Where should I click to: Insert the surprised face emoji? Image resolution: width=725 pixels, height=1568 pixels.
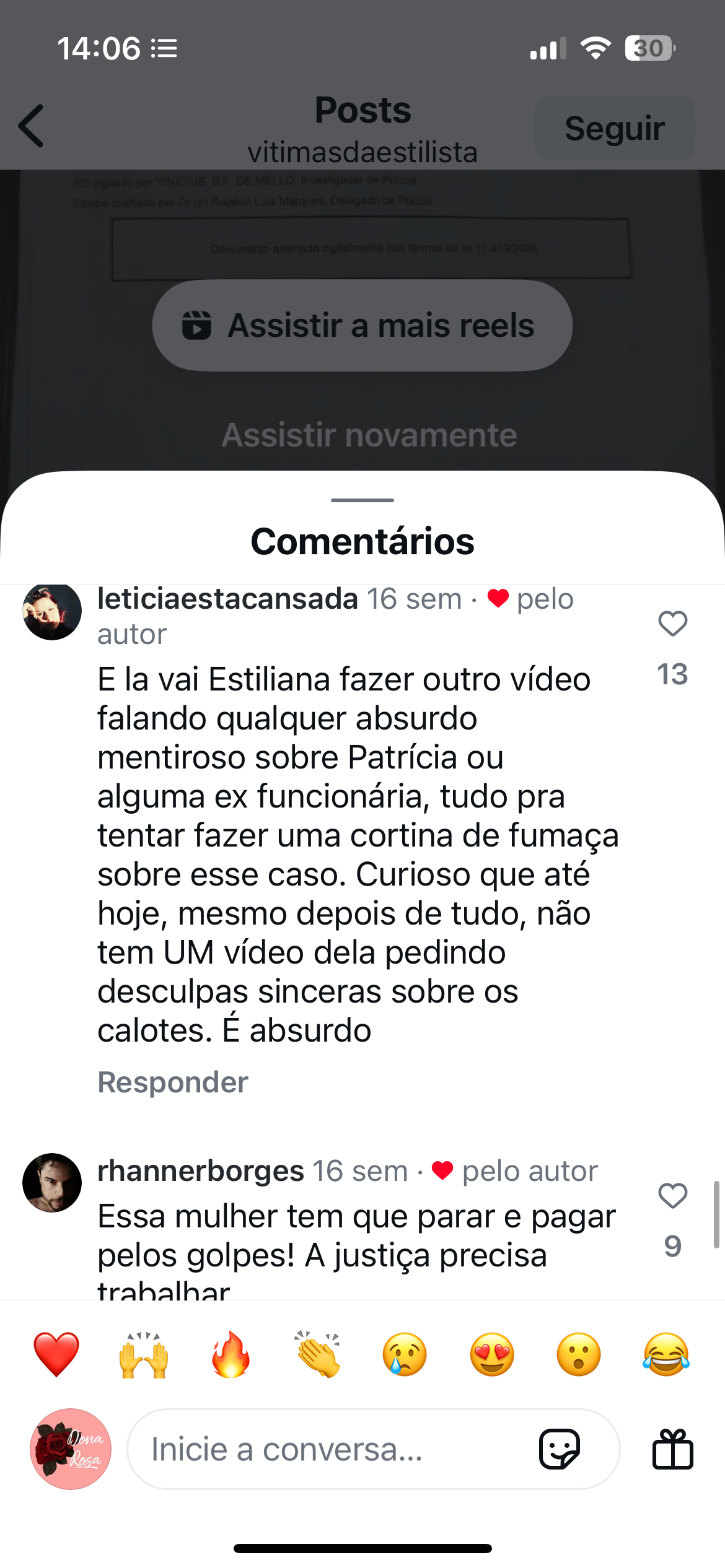coord(579,1354)
